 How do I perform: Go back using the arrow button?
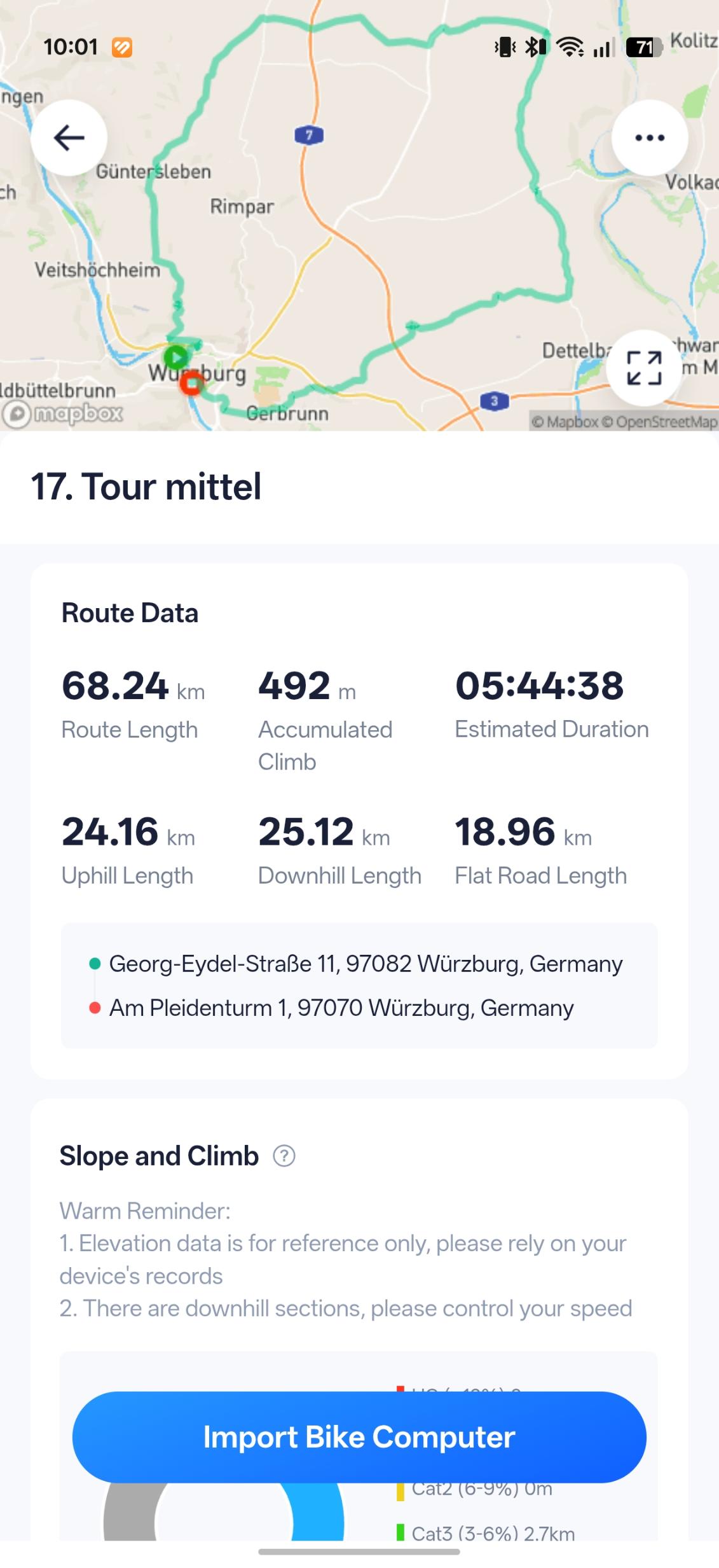pyautogui.click(x=69, y=137)
